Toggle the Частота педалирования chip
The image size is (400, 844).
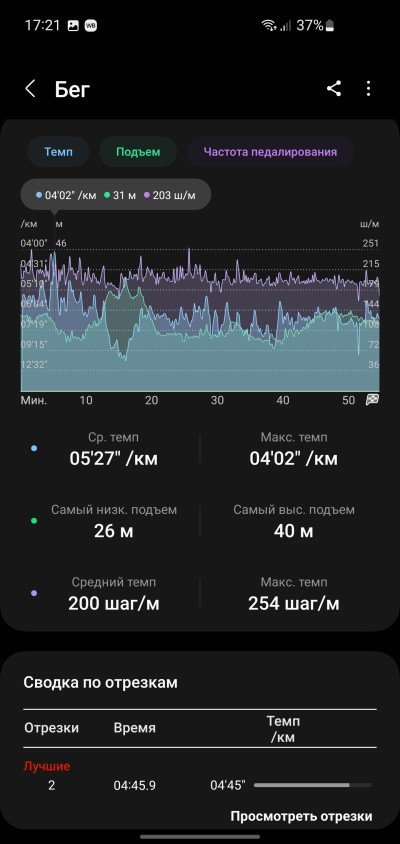tap(270, 152)
